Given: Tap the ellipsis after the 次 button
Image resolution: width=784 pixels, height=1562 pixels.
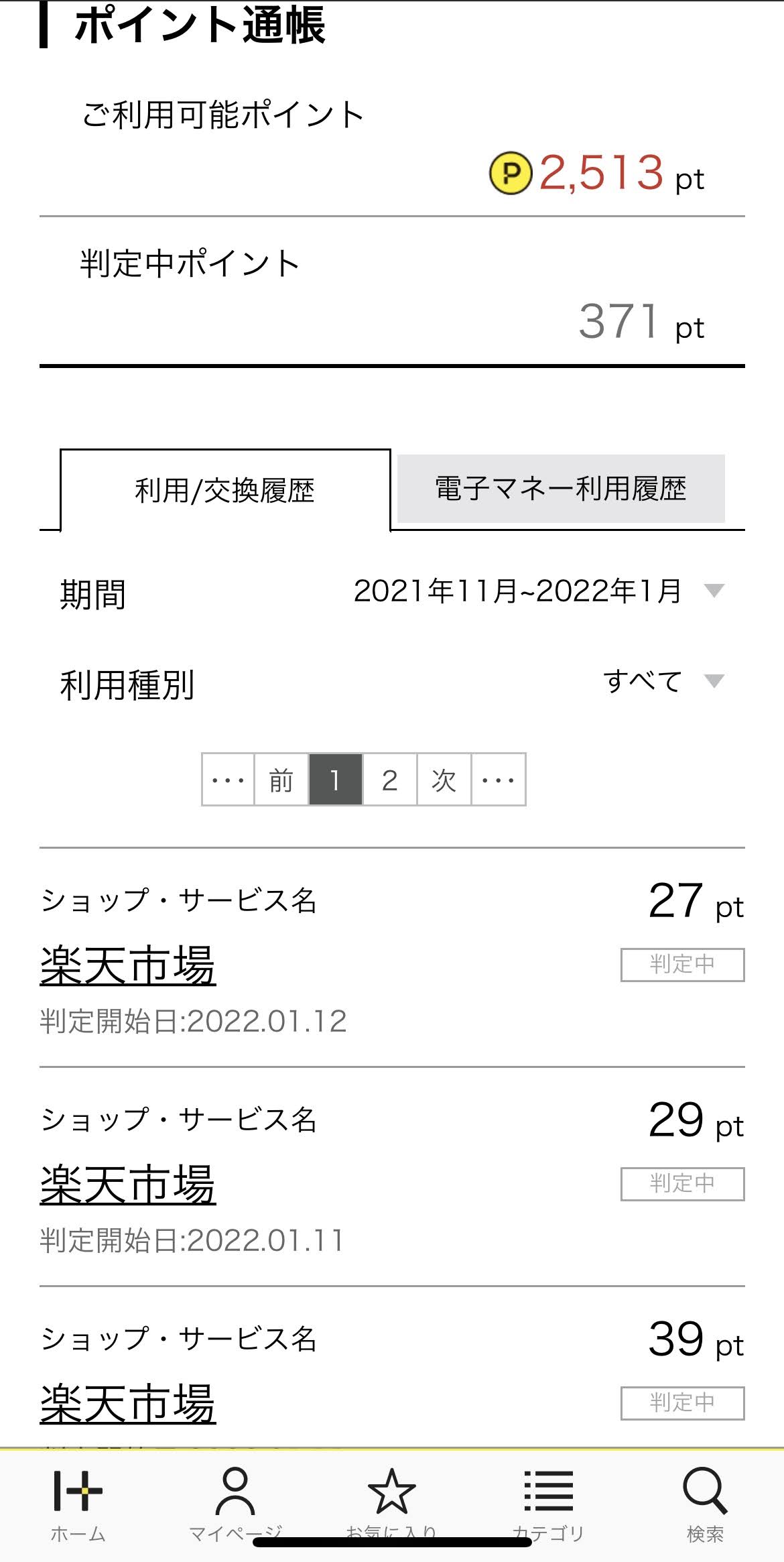Looking at the screenshot, I should click(x=499, y=780).
